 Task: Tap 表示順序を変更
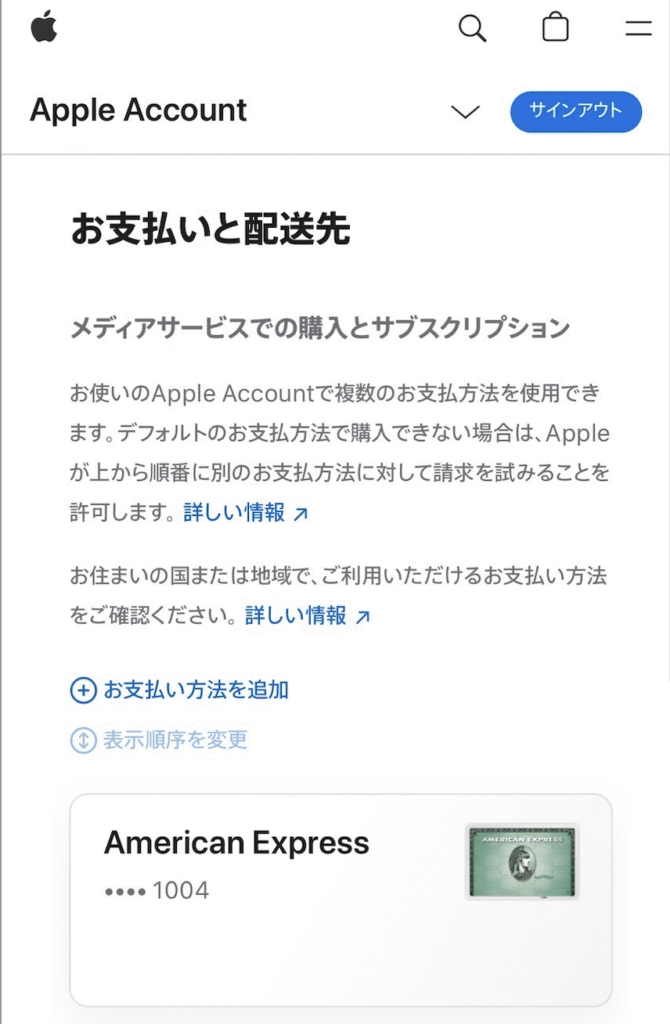[x=160, y=740]
